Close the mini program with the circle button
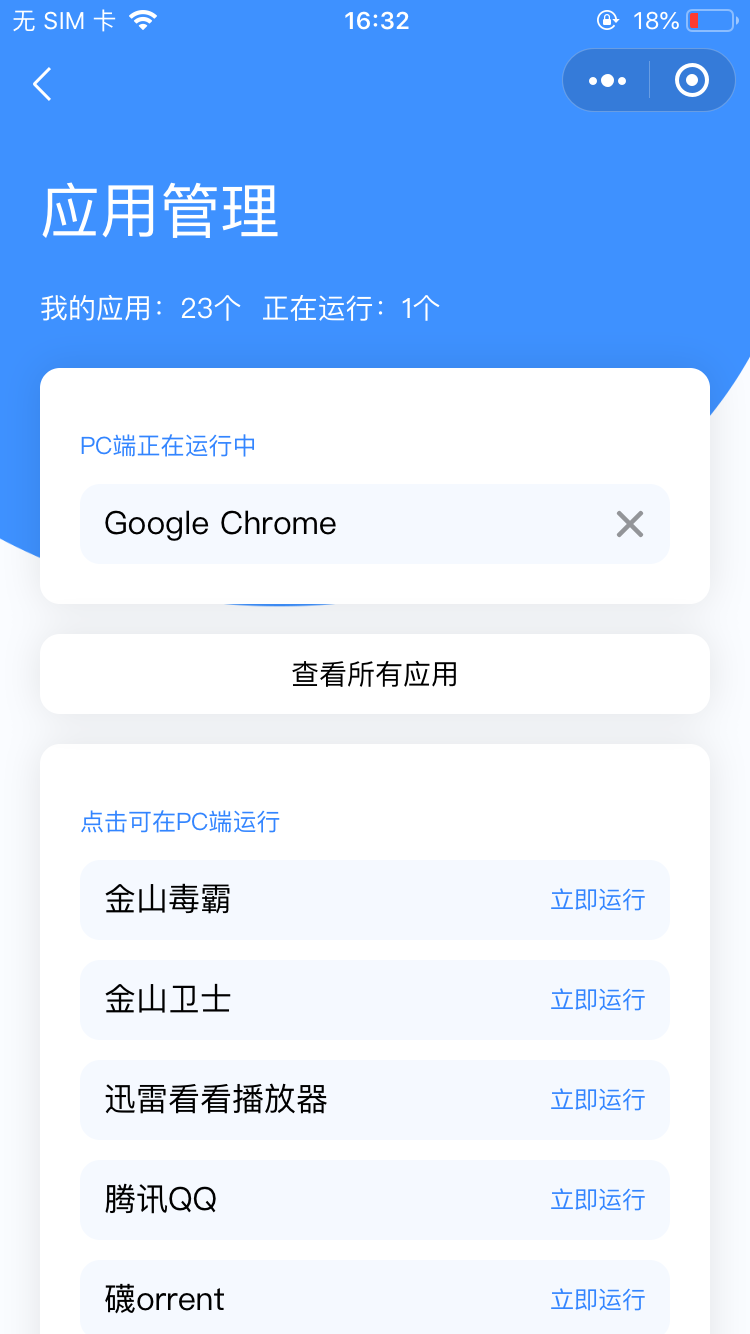The image size is (750, 1334). tap(691, 81)
